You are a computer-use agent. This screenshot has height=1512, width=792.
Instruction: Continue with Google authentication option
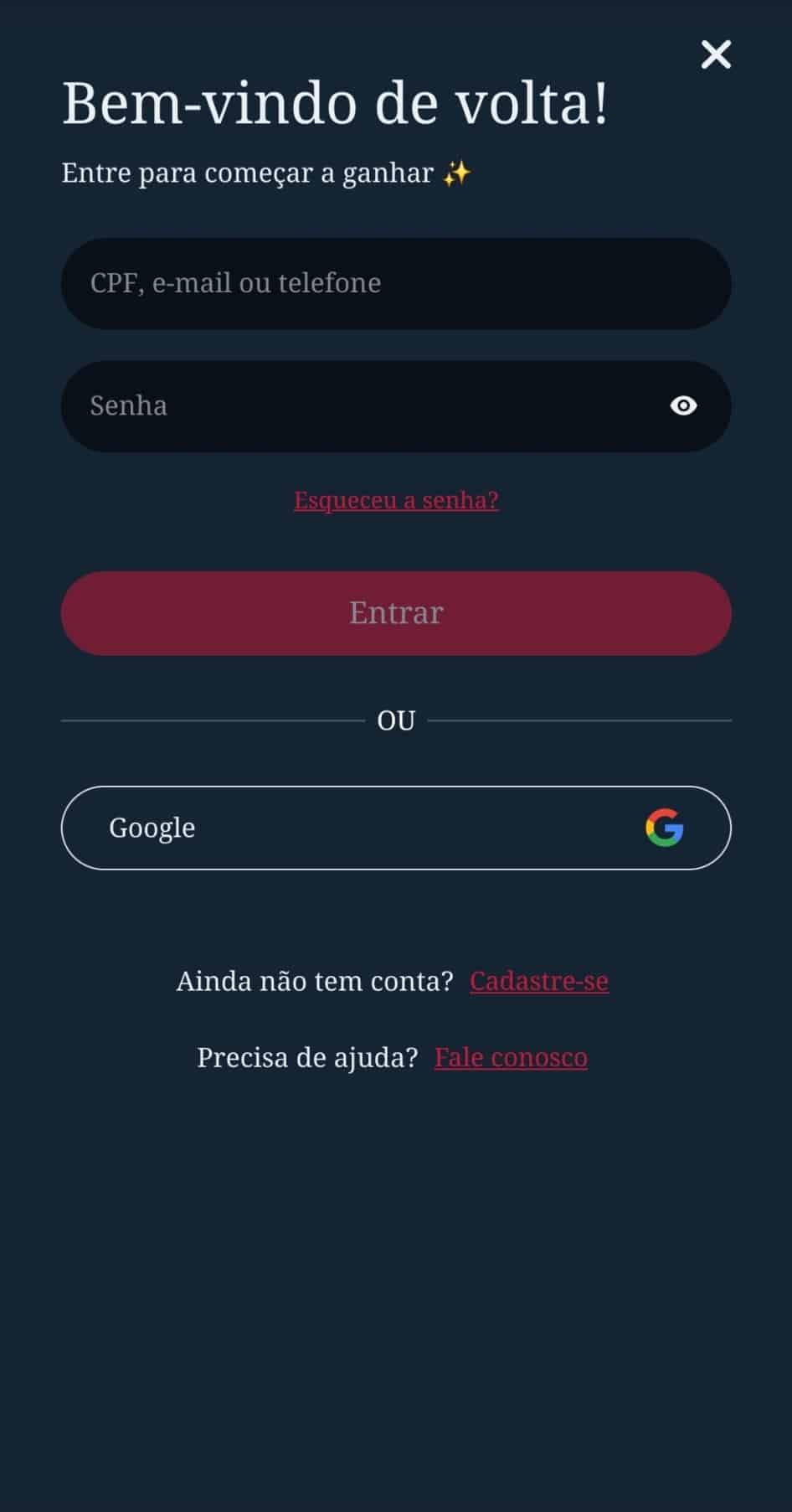395,828
